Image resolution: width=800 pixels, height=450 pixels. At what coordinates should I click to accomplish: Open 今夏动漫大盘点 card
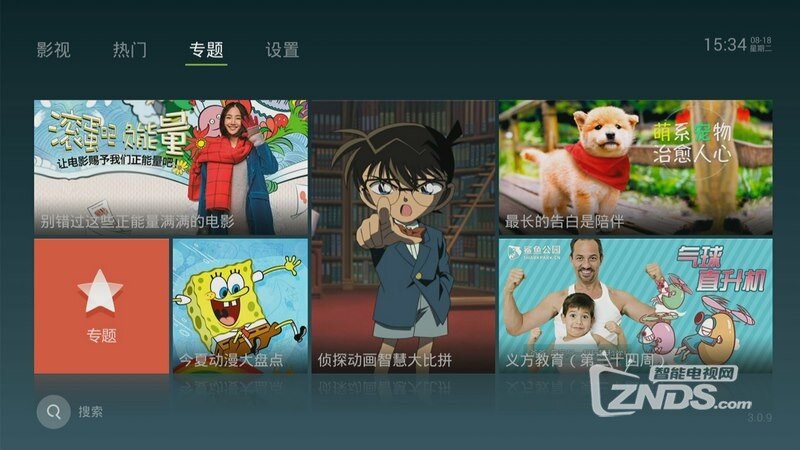tap(239, 305)
